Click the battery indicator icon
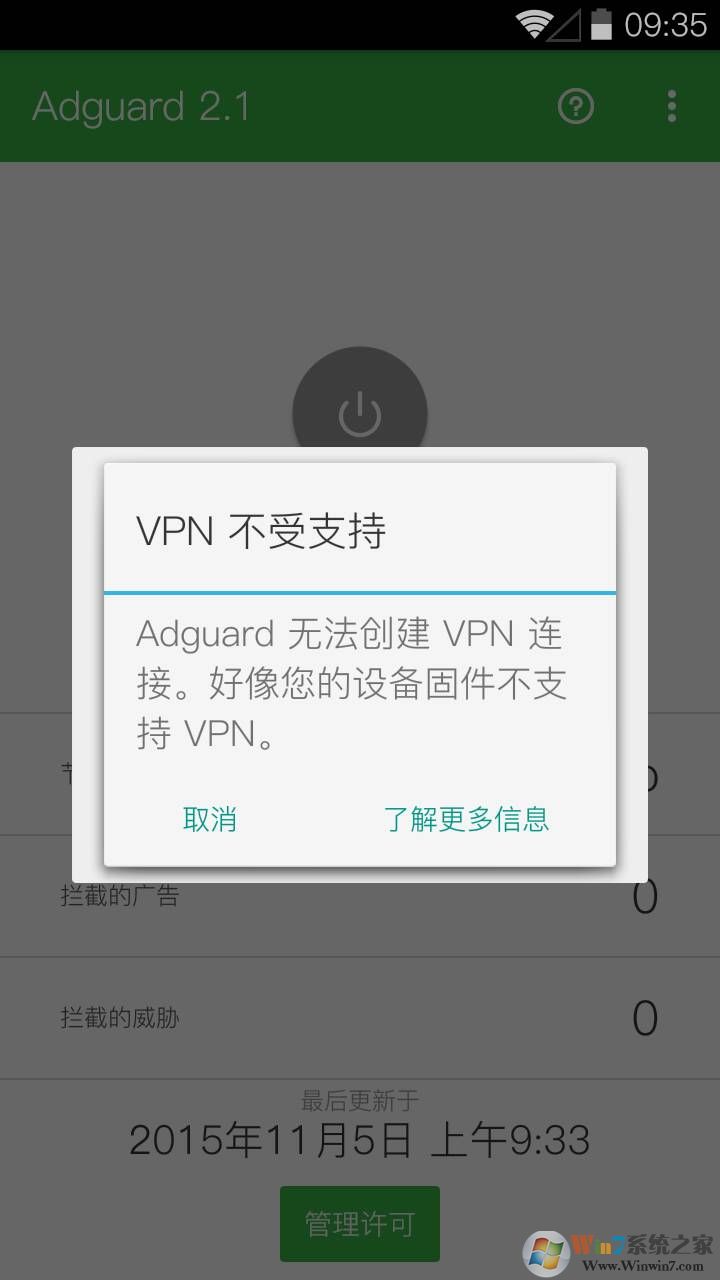Viewport: 720px width, 1280px height. (x=600, y=27)
